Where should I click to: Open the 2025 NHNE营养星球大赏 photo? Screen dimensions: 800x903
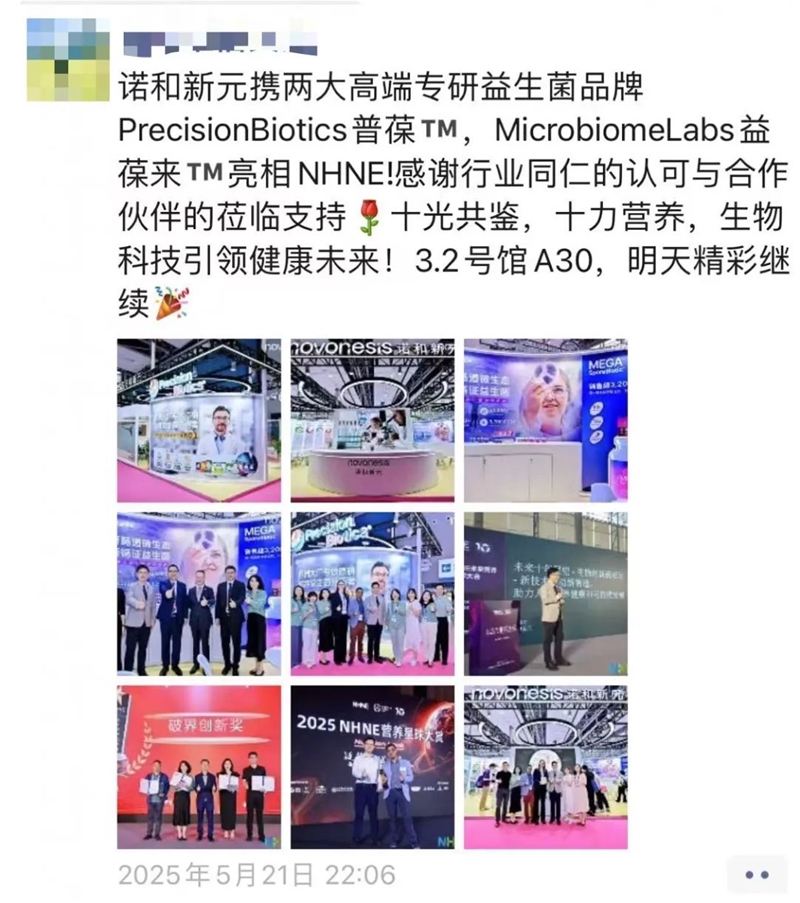point(372,767)
